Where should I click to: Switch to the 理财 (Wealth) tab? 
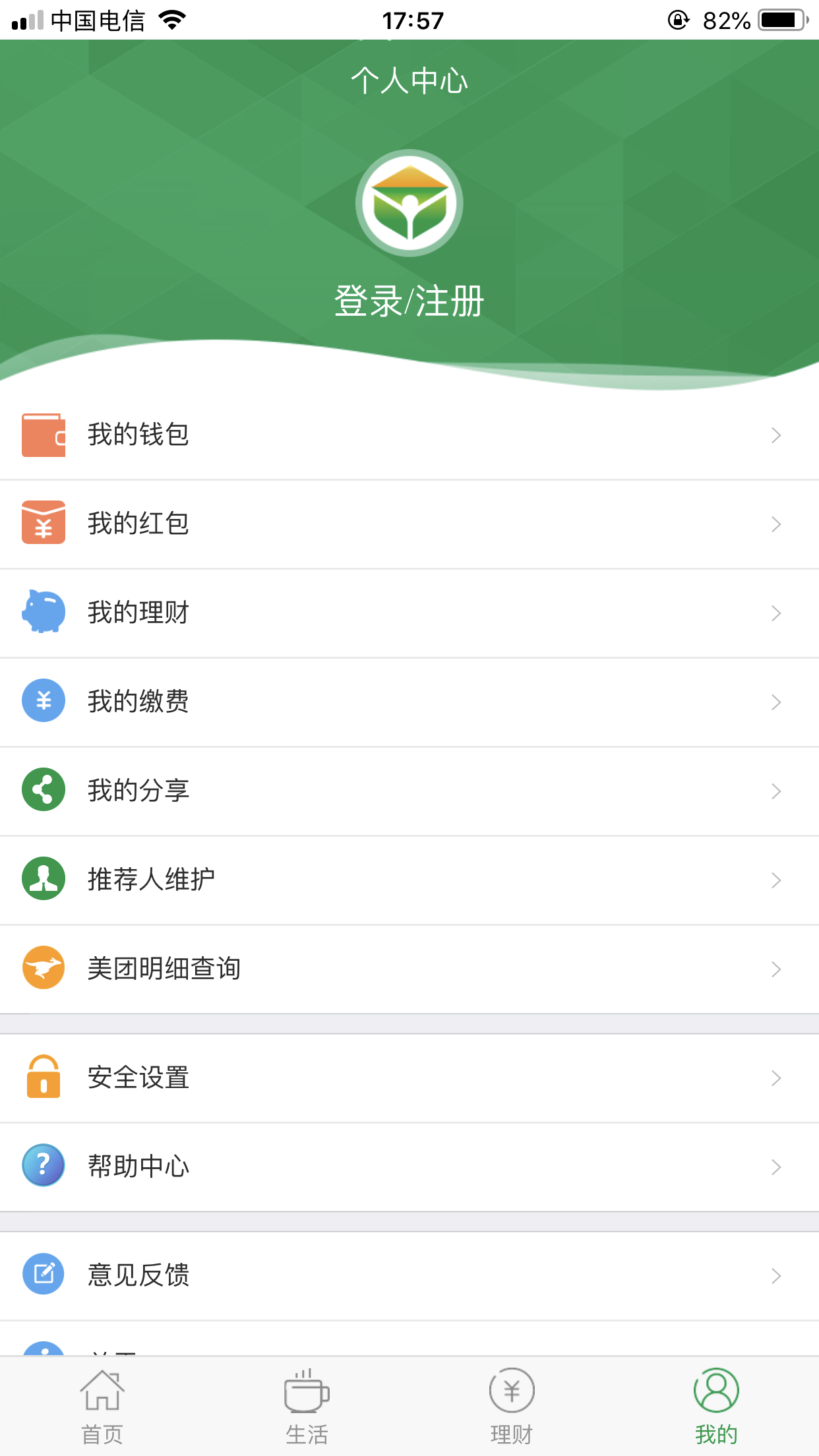[x=512, y=1406]
